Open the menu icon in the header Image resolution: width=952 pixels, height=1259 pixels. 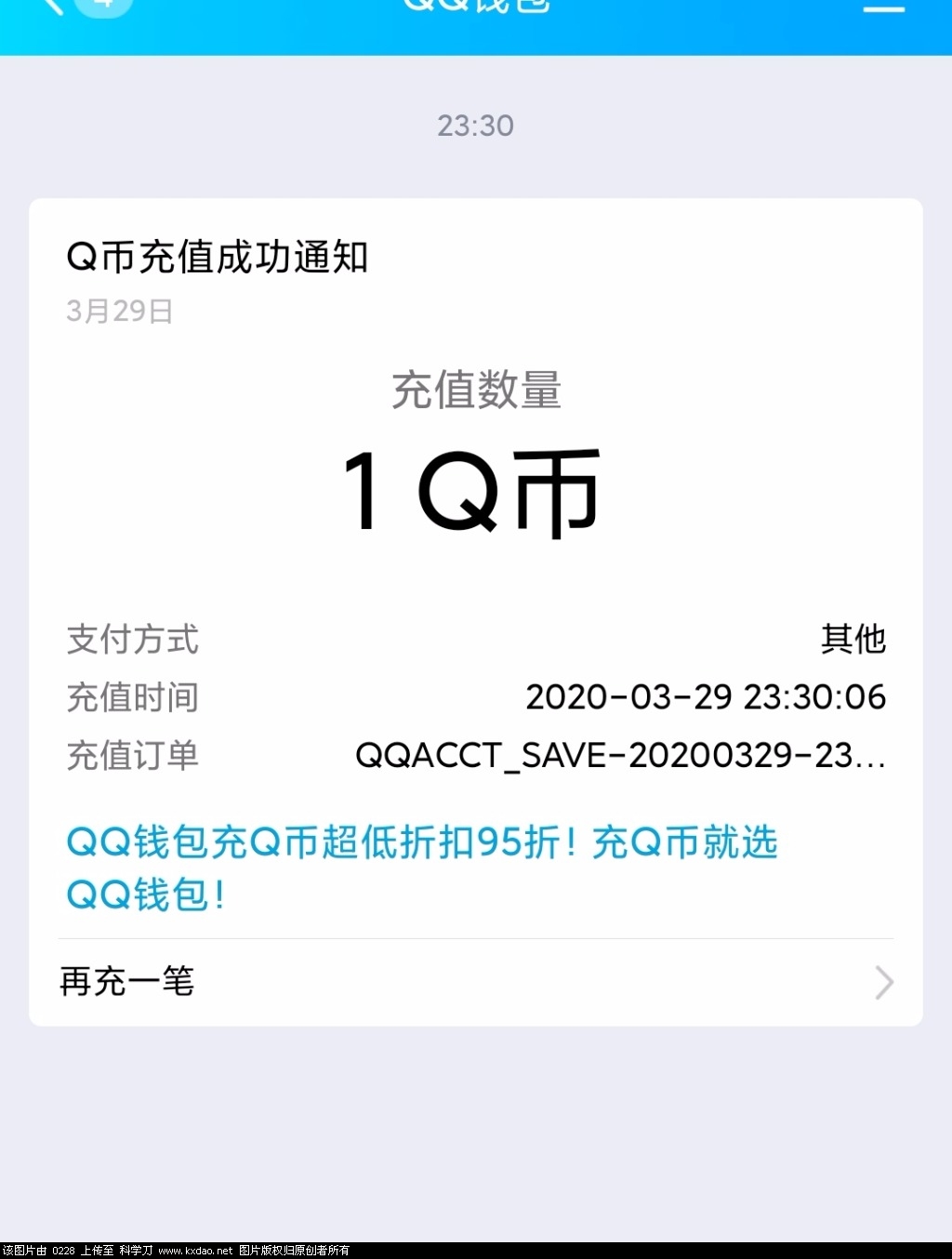point(883,7)
